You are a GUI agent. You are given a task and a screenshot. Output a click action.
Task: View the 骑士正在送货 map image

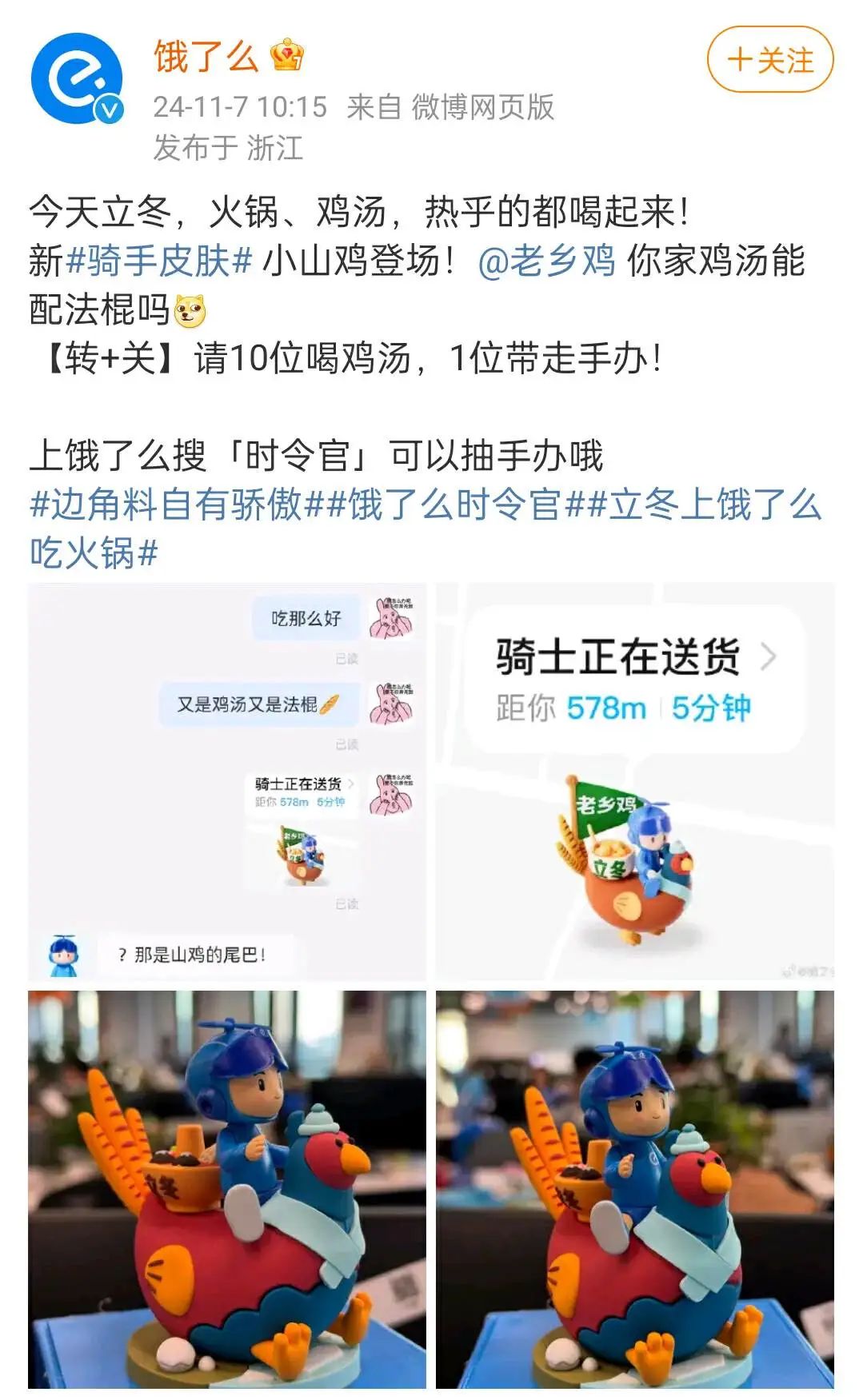(x=635, y=782)
